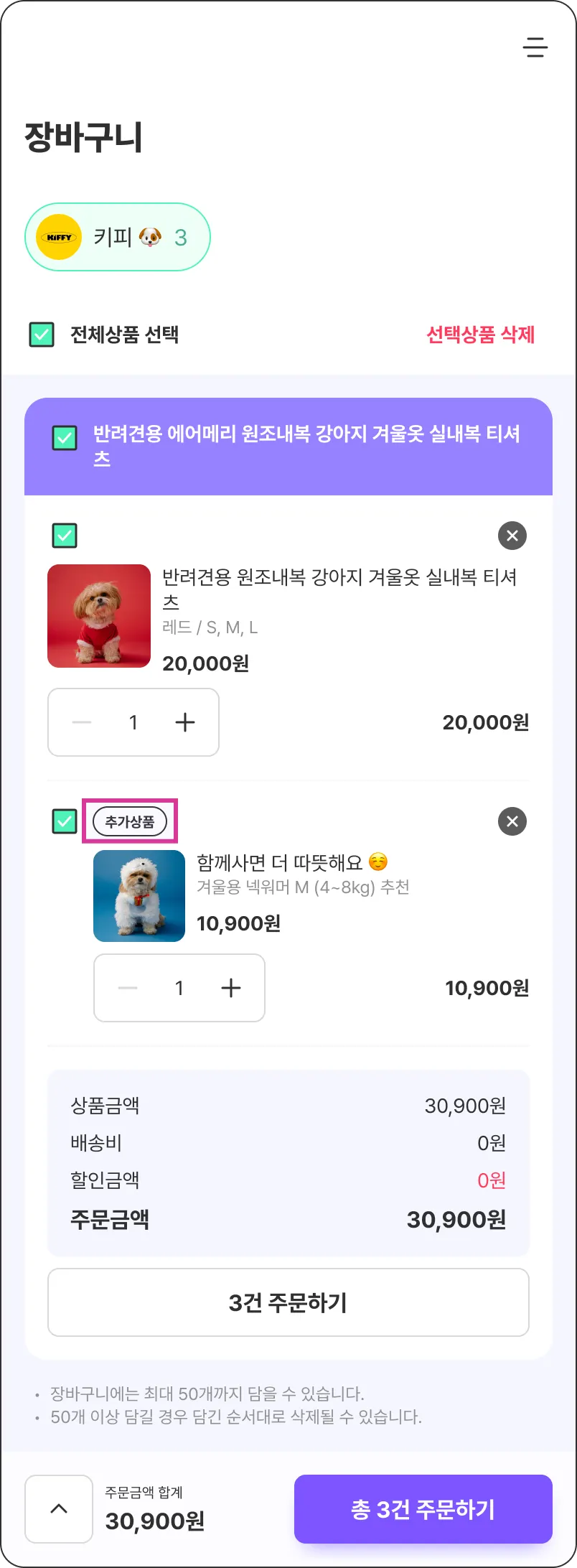Open the hamburger menu
Screen dimensions: 577x1568
(x=535, y=47)
